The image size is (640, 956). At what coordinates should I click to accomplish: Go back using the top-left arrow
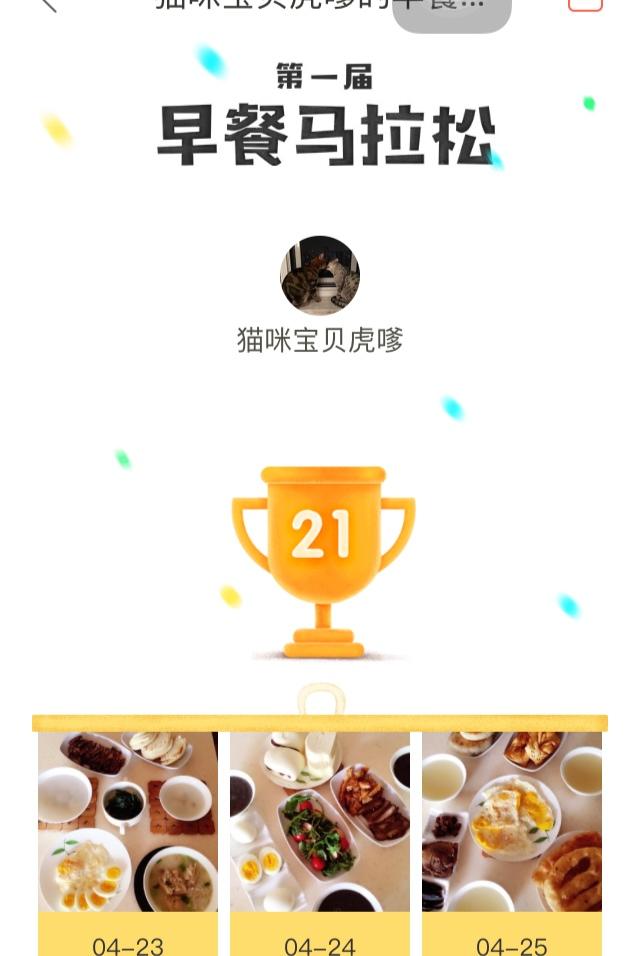47,4
